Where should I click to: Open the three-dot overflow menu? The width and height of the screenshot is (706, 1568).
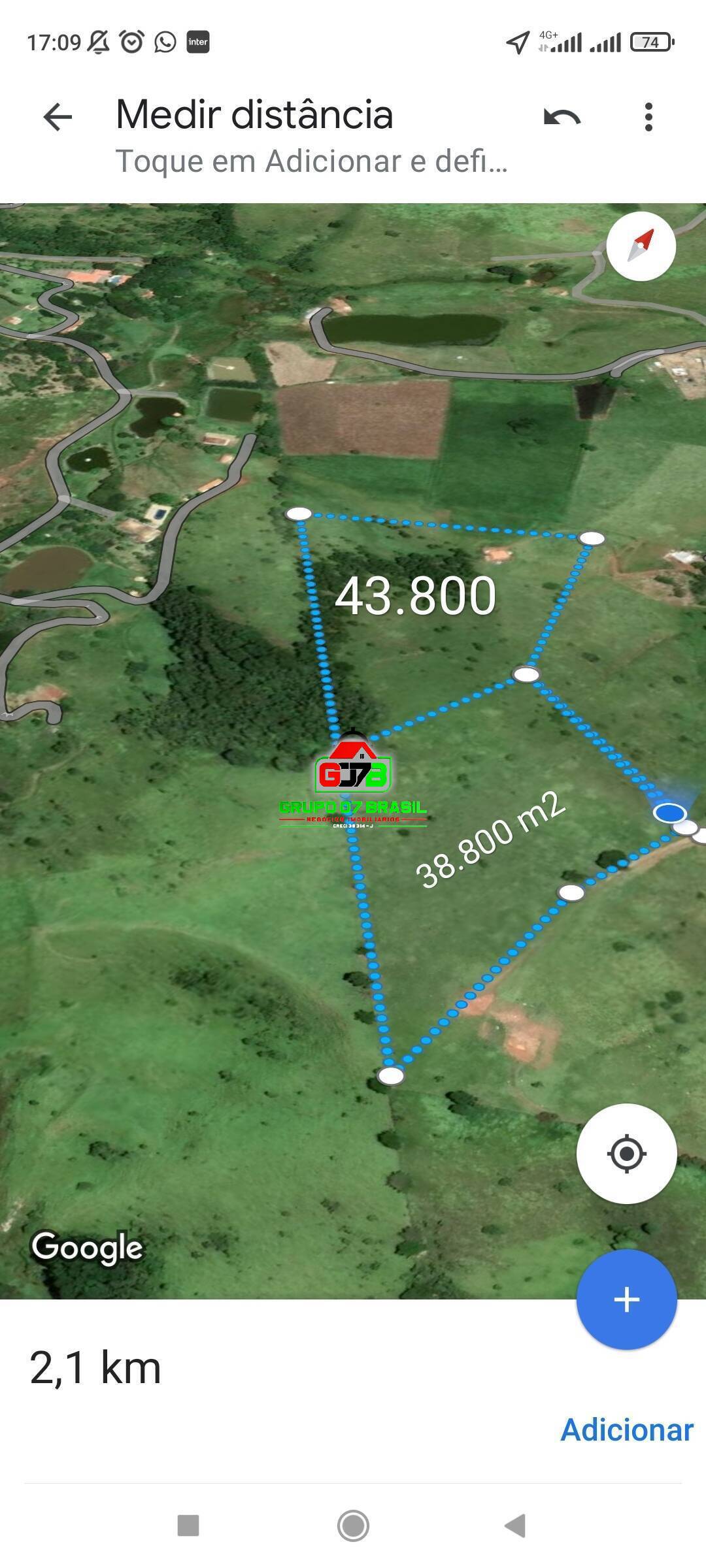(x=648, y=118)
